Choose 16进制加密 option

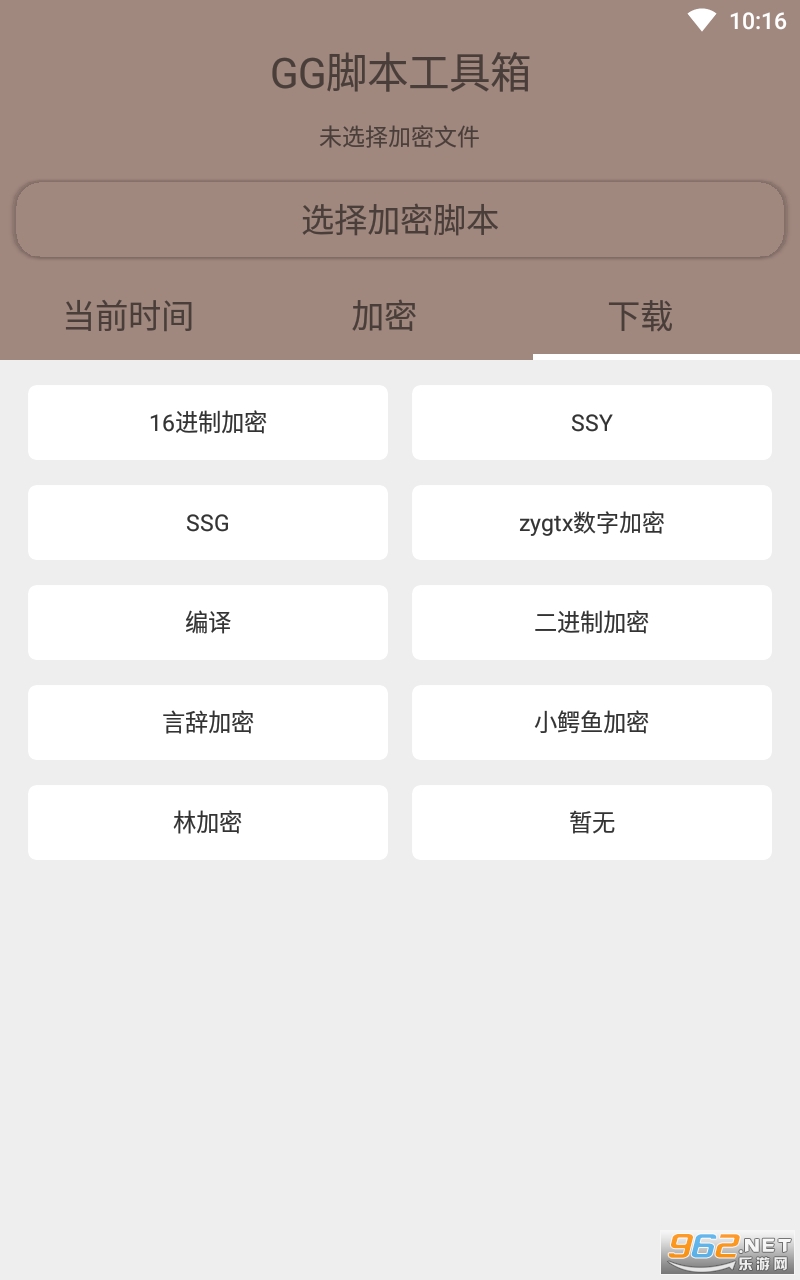[208, 423]
